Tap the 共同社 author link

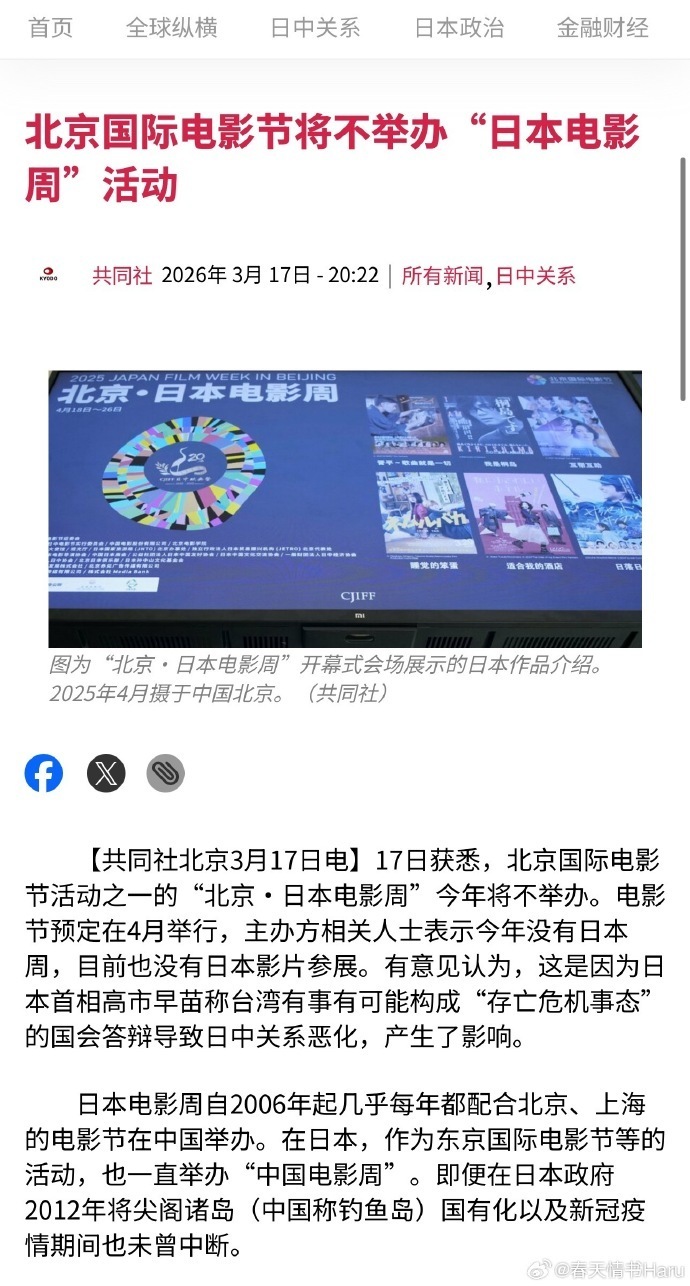click(x=122, y=275)
